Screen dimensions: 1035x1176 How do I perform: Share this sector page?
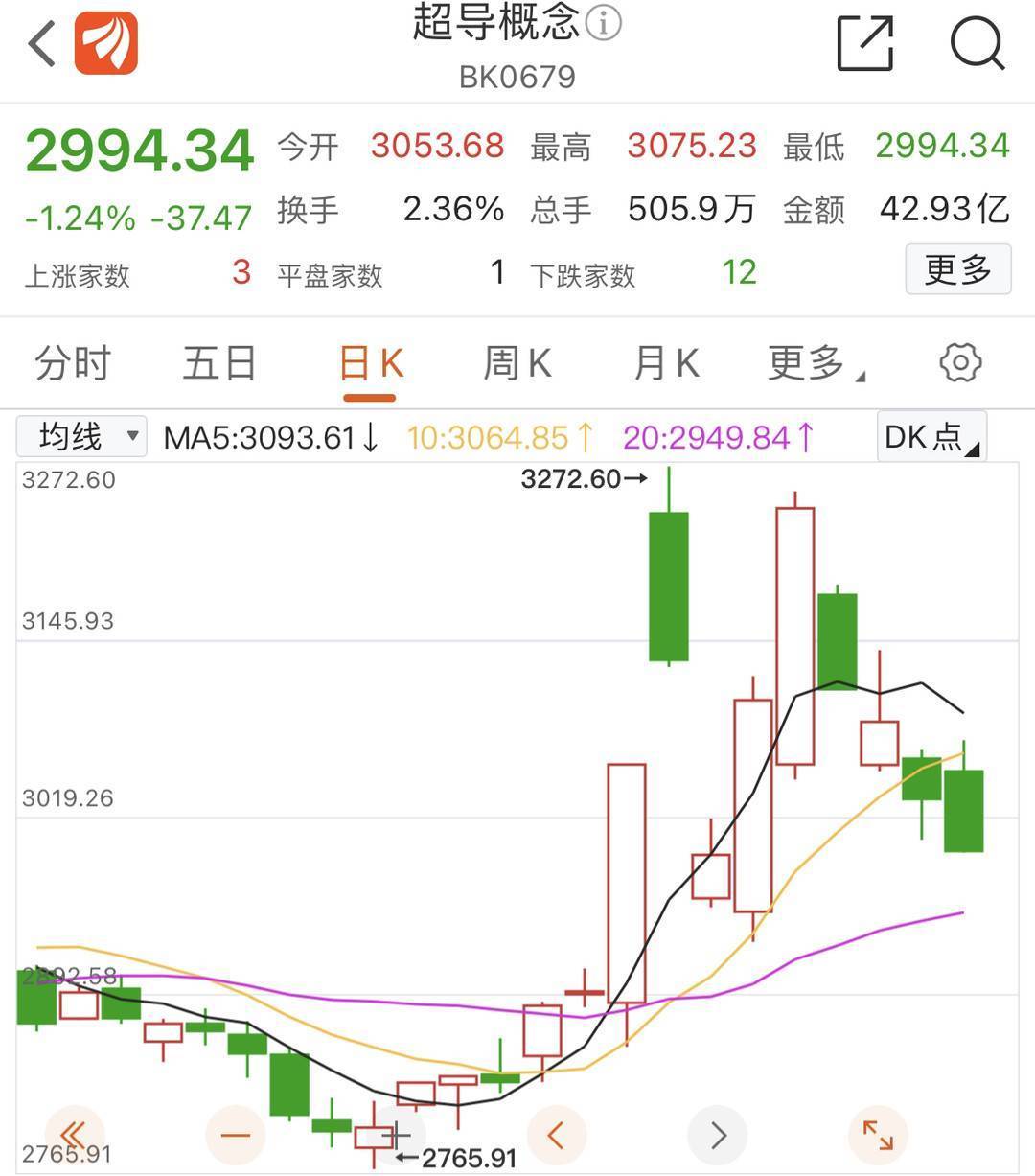point(864,43)
